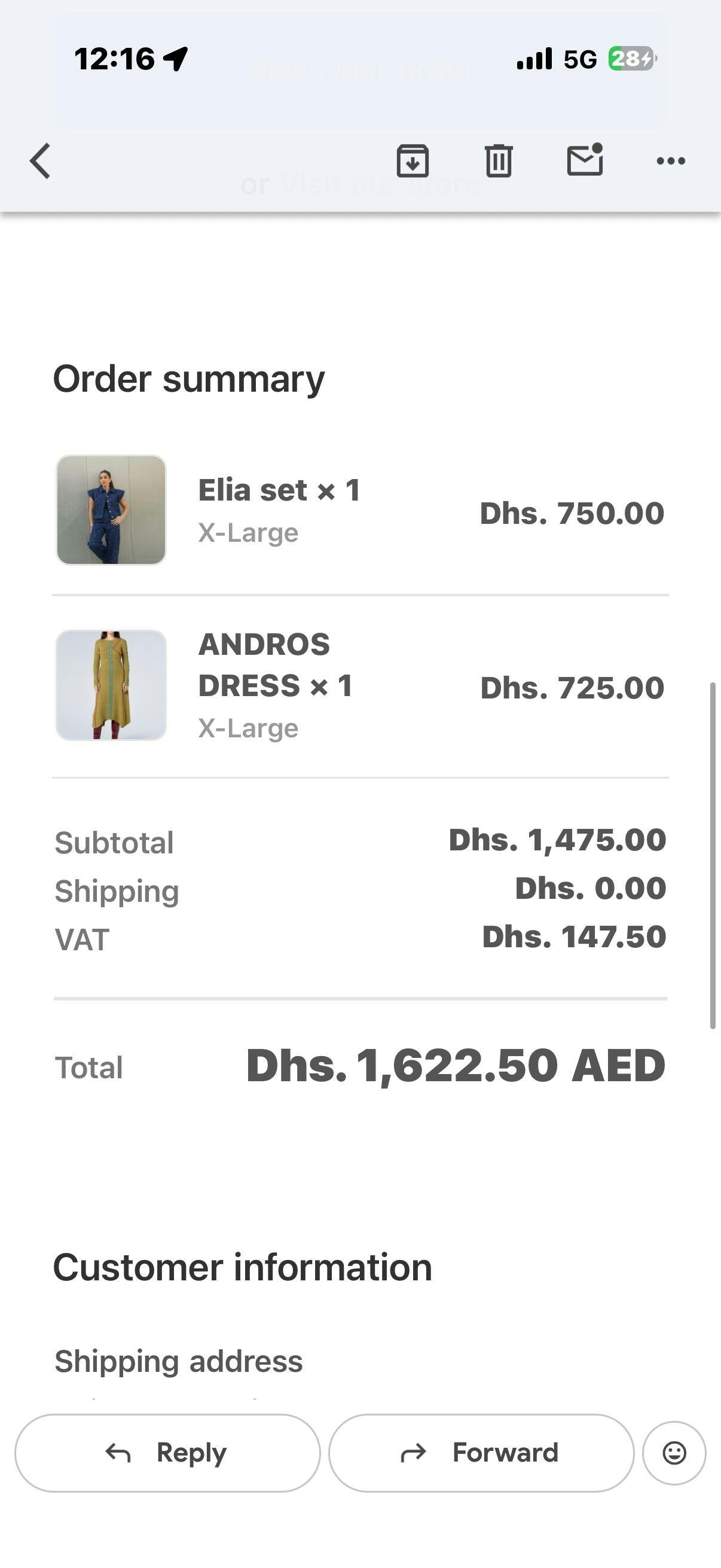Forward this order email
Viewport: 721px width, 1568px height.
pos(481,1453)
